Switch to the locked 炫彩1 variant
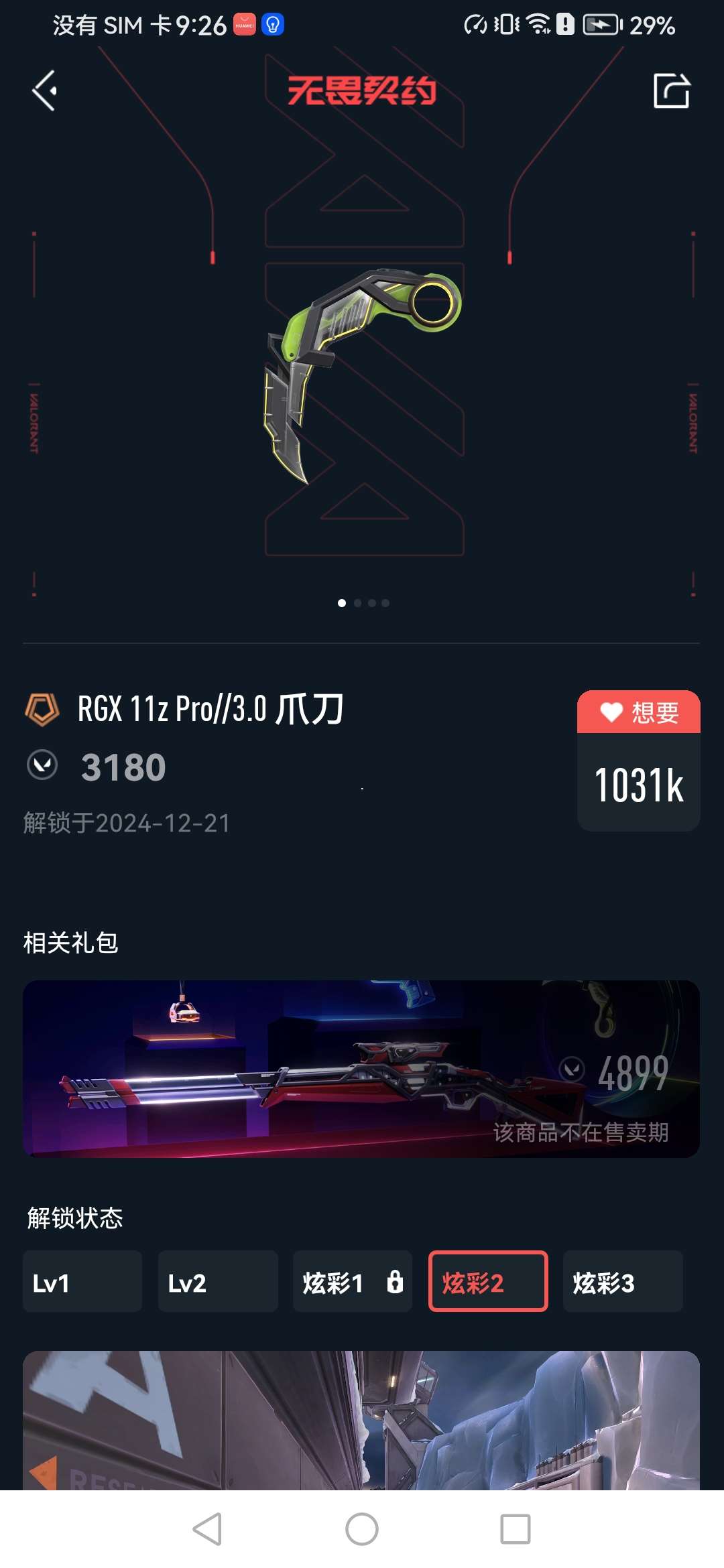 (x=352, y=1281)
